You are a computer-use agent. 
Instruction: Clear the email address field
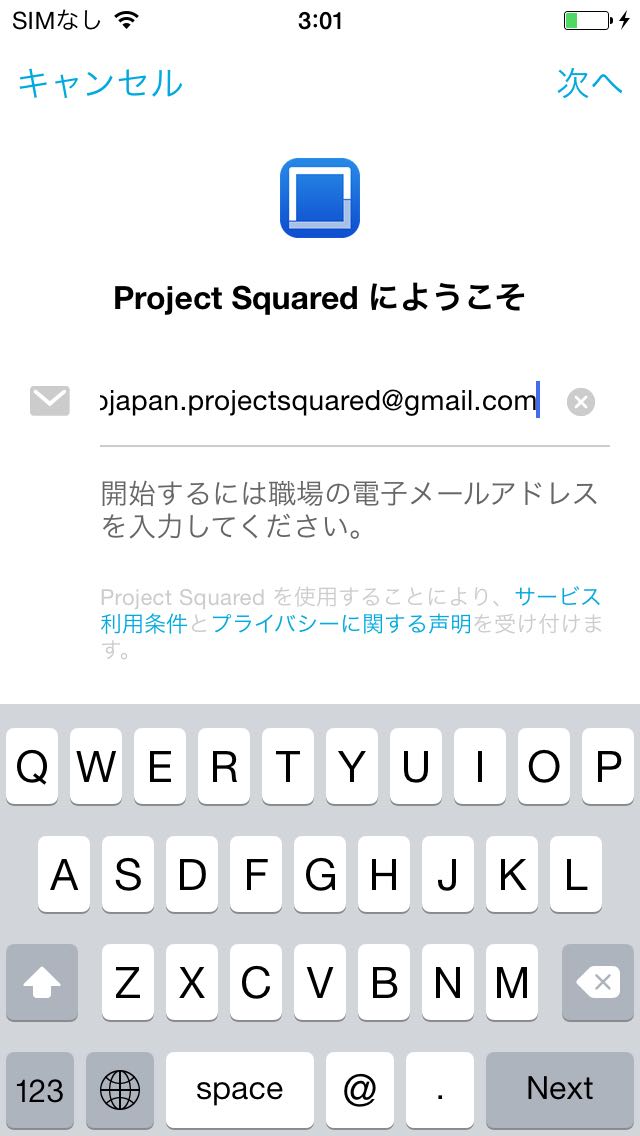click(x=581, y=402)
